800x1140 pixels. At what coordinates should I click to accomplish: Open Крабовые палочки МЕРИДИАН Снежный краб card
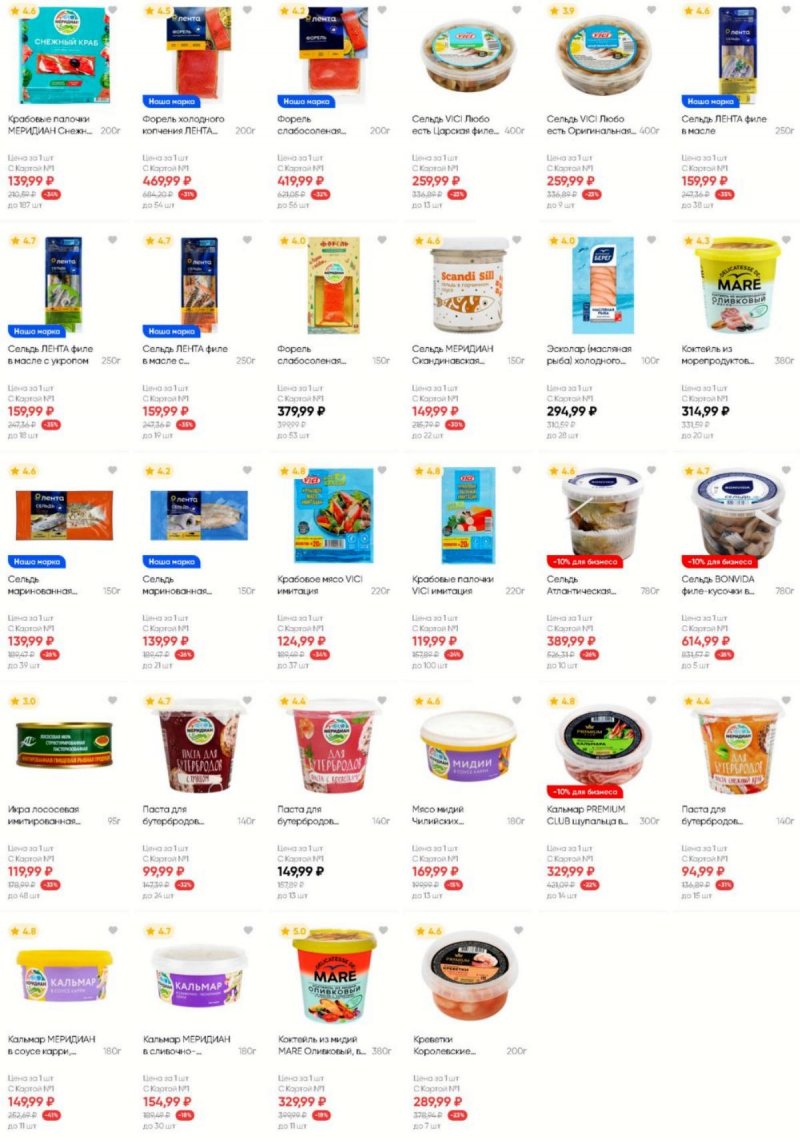pos(64,60)
